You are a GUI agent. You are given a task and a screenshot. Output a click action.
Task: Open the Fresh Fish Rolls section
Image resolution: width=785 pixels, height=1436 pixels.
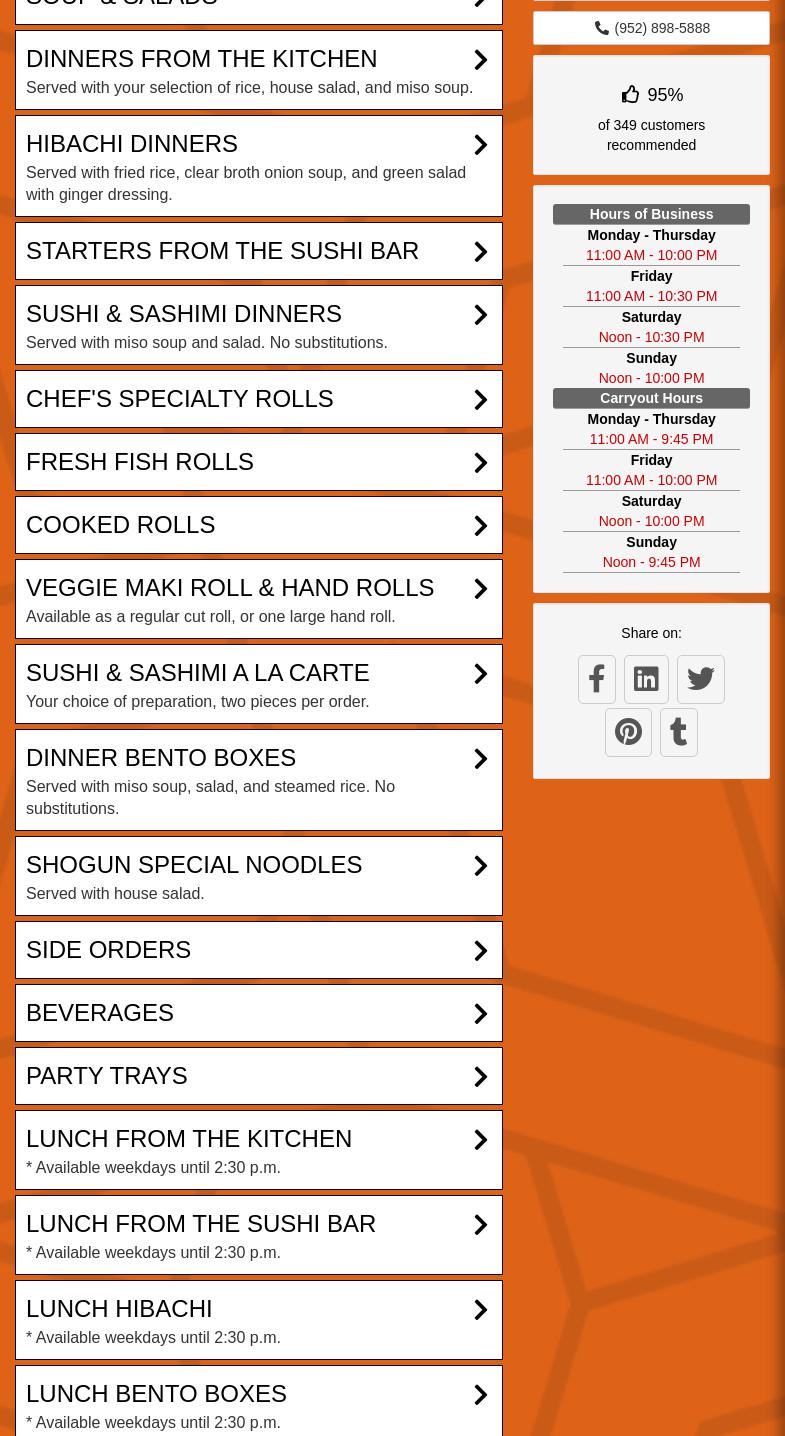coord(258,462)
